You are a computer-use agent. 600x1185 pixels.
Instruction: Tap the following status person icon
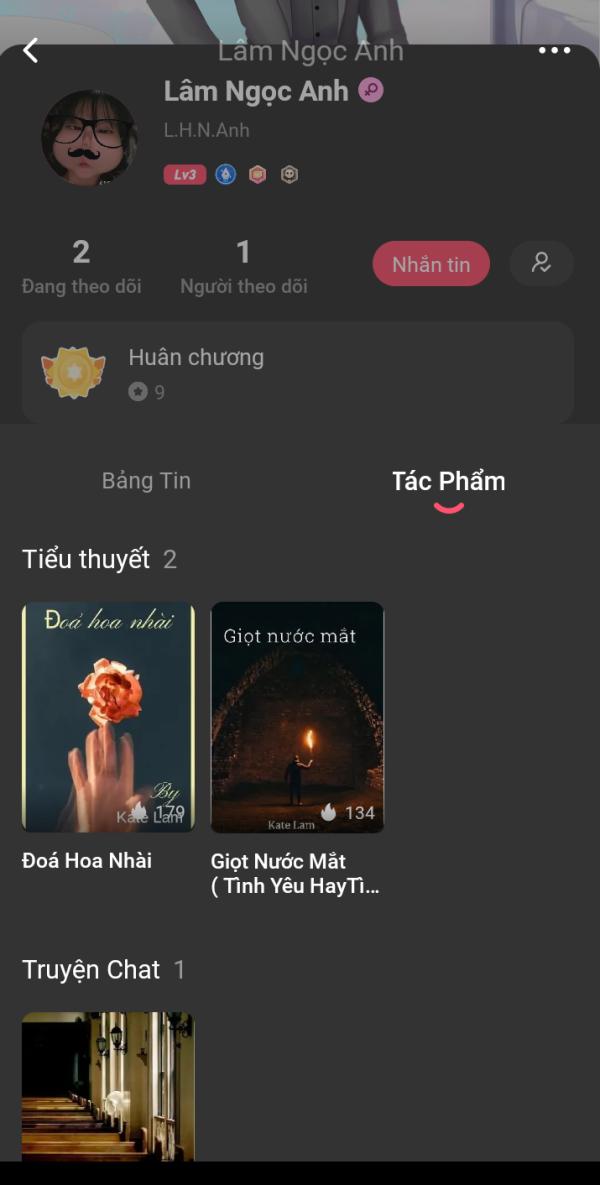(541, 264)
